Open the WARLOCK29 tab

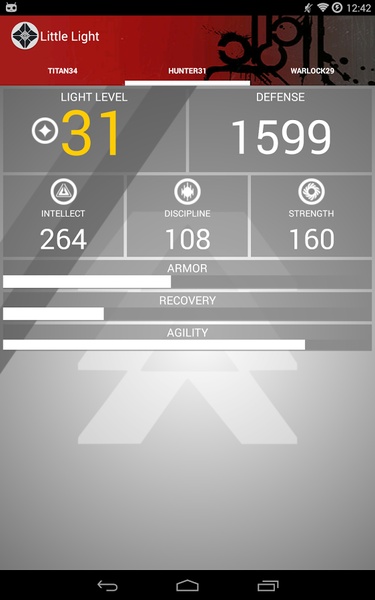(312, 71)
